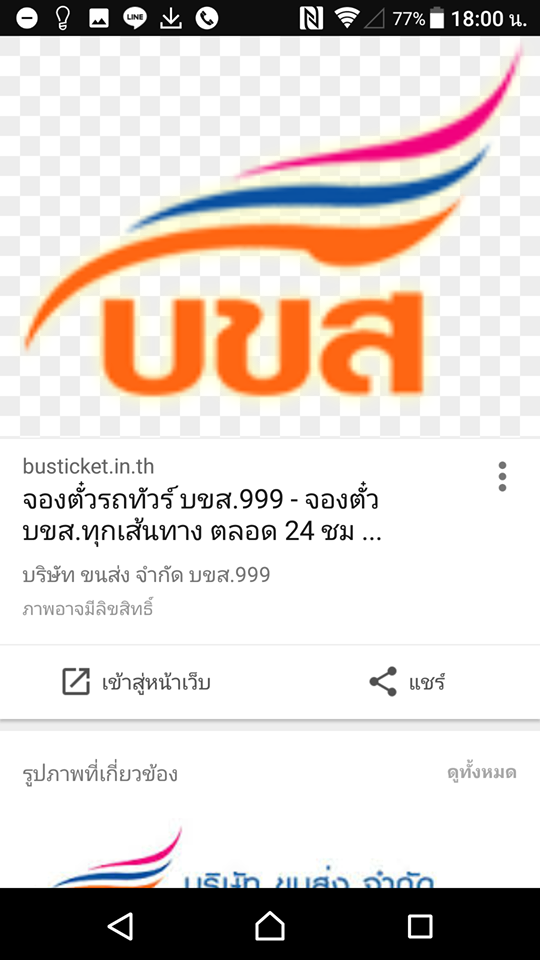Go back using the system back button
The height and width of the screenshot is (960, 540).
(120, 926)
